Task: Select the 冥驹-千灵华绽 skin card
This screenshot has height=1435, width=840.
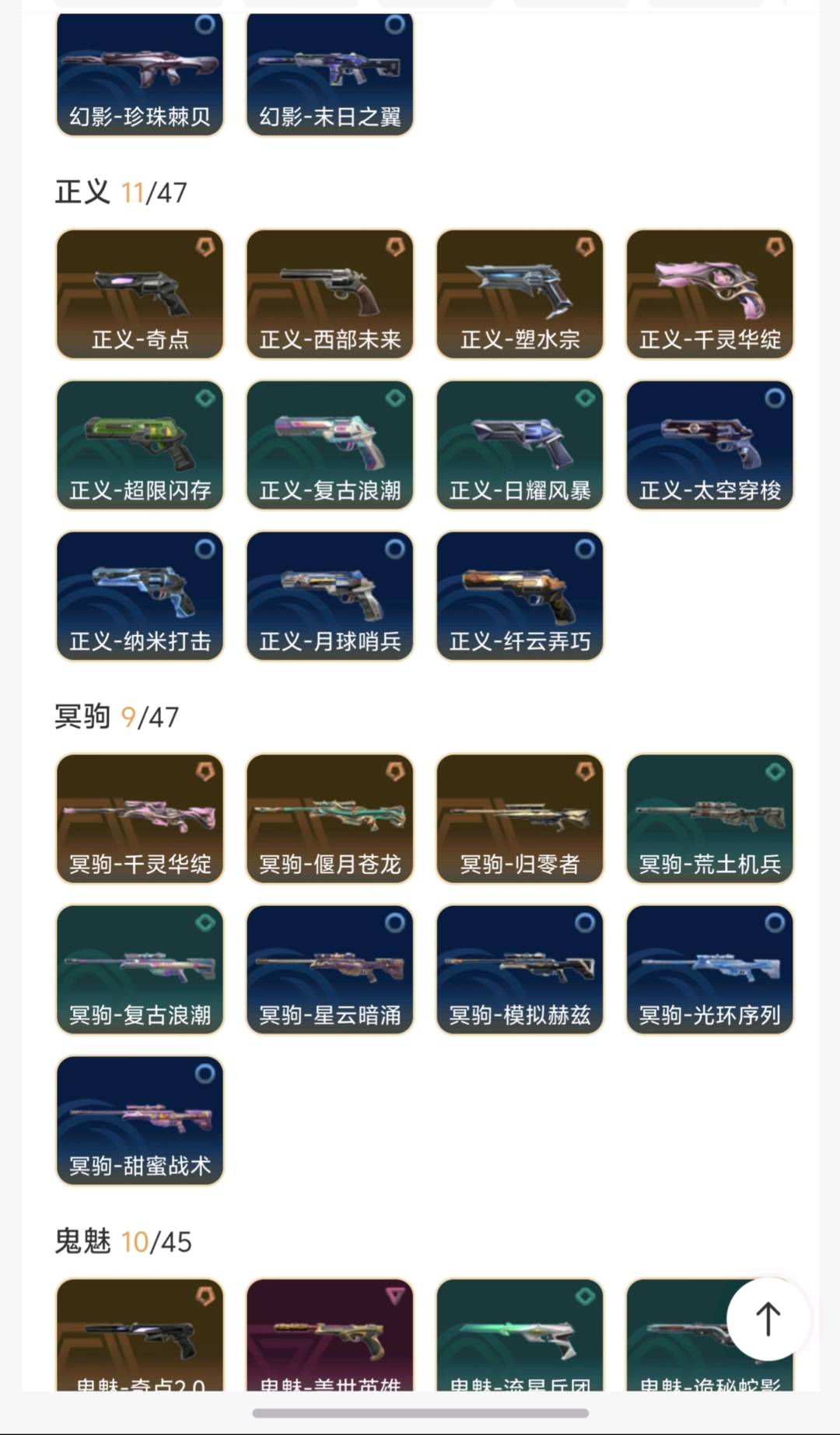Action: pos(140,819)
